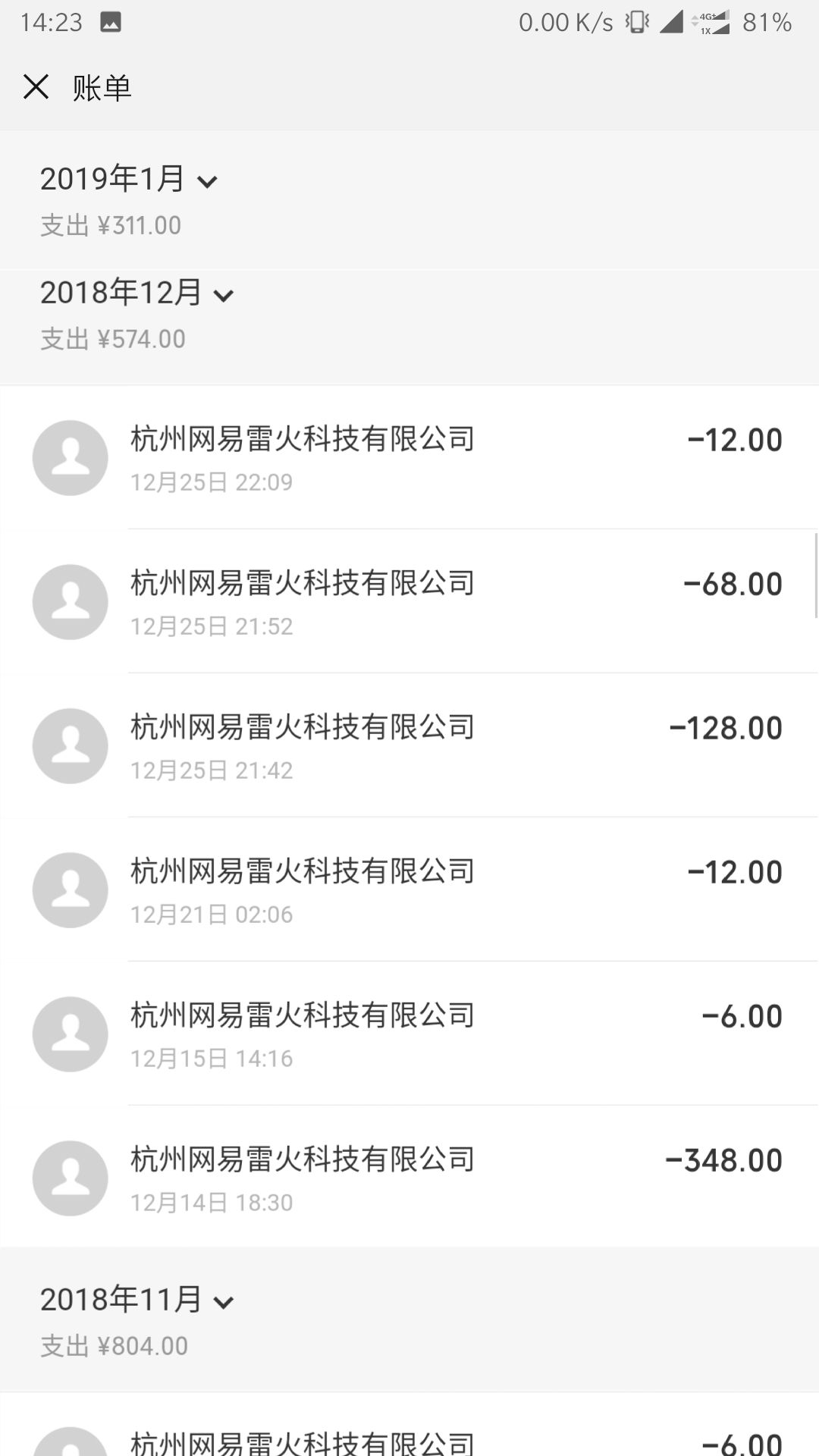Open the 12月25日 21:52 transaction of -68.00
The width and height of the screenshot is (819, 1456).
(409, 601)
